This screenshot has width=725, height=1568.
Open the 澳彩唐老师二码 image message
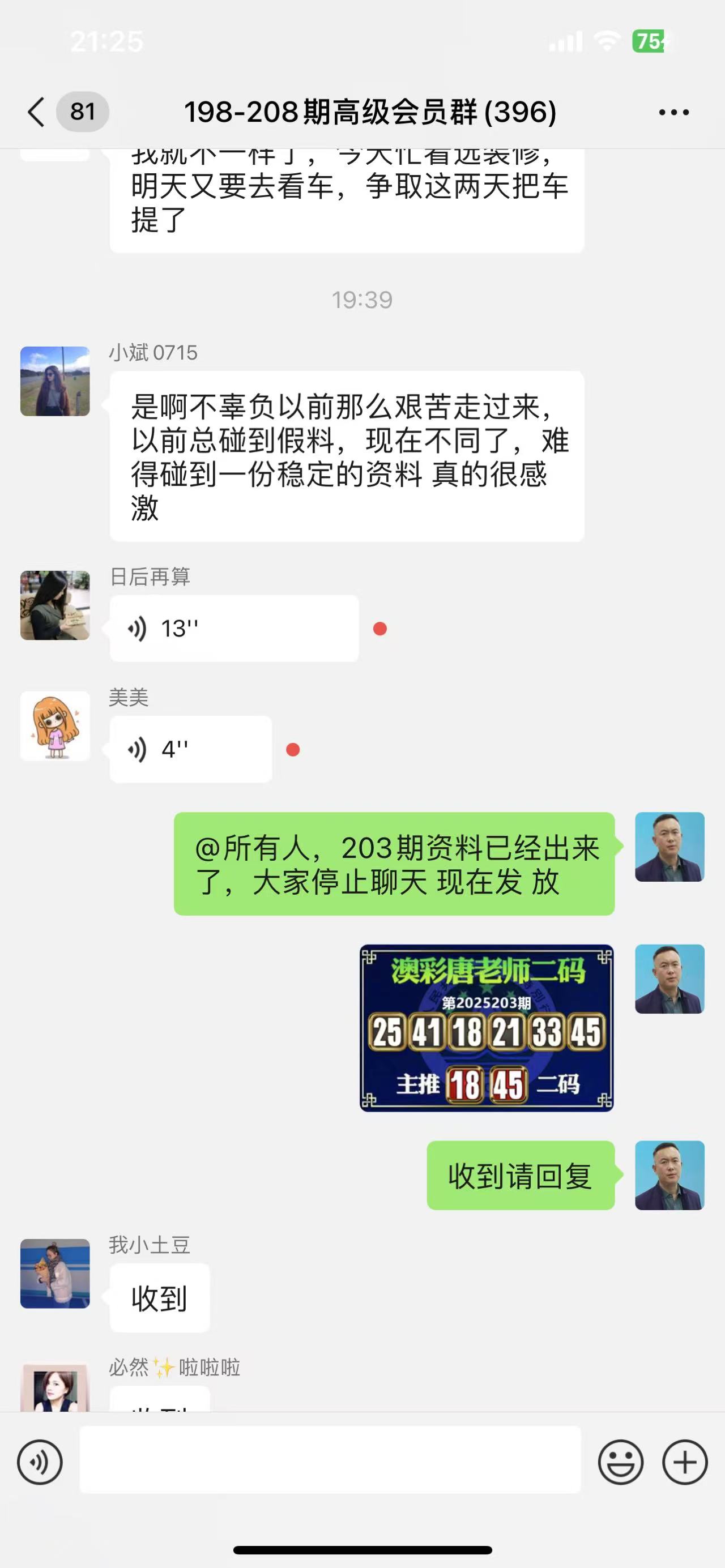tap(487, 1028)
